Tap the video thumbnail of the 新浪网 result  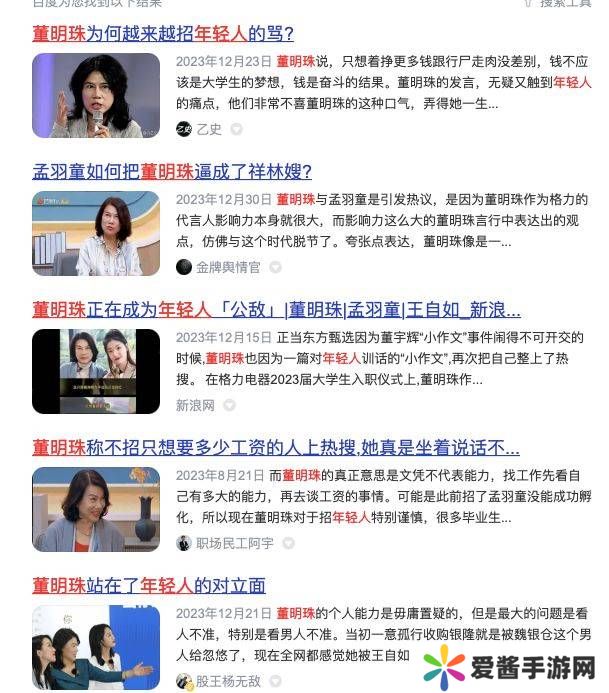(95, 371)
